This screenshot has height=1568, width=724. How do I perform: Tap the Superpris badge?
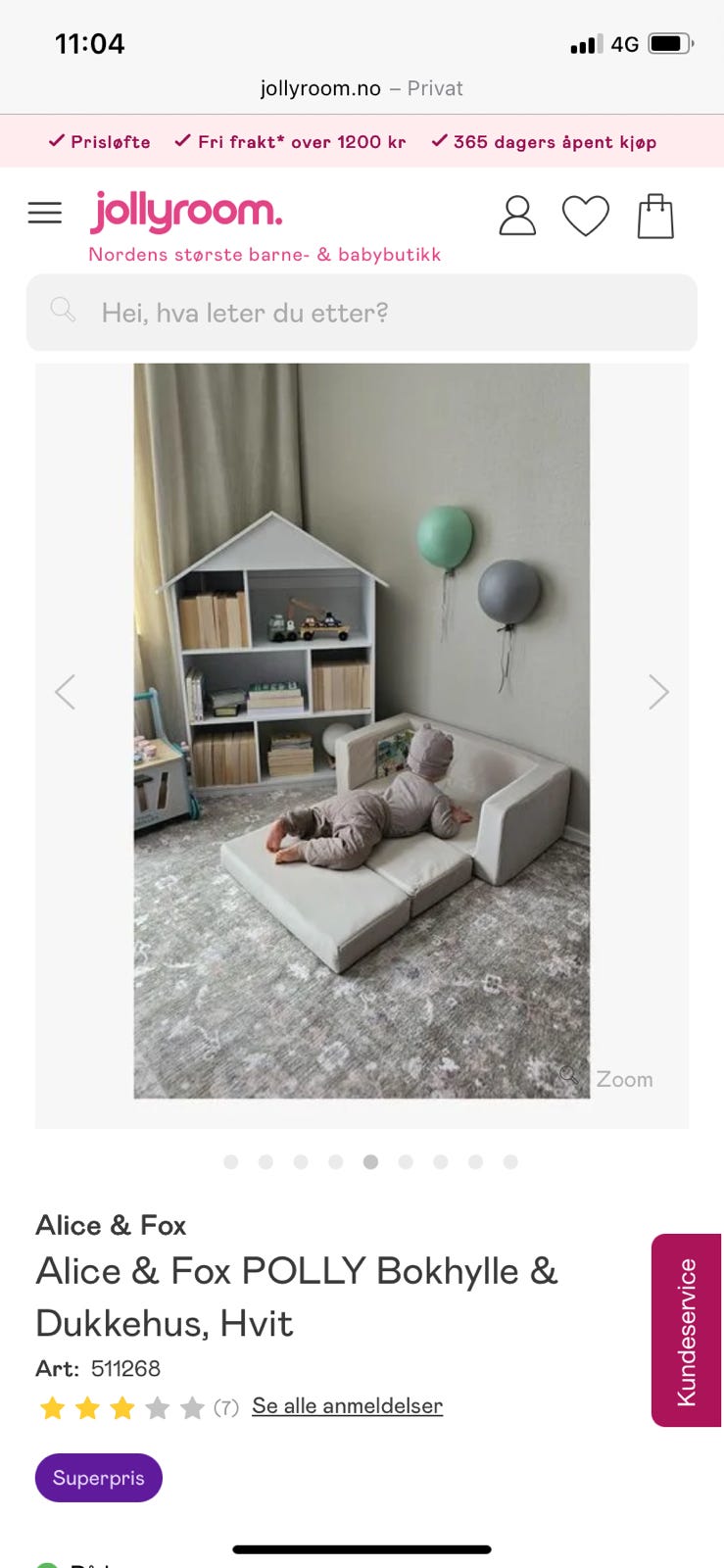pos(98,1478)
